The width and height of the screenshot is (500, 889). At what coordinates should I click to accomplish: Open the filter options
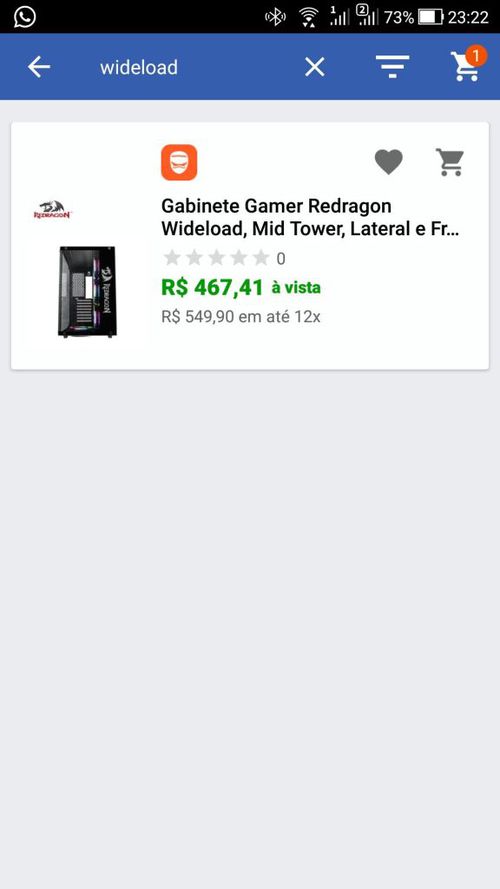392,67
